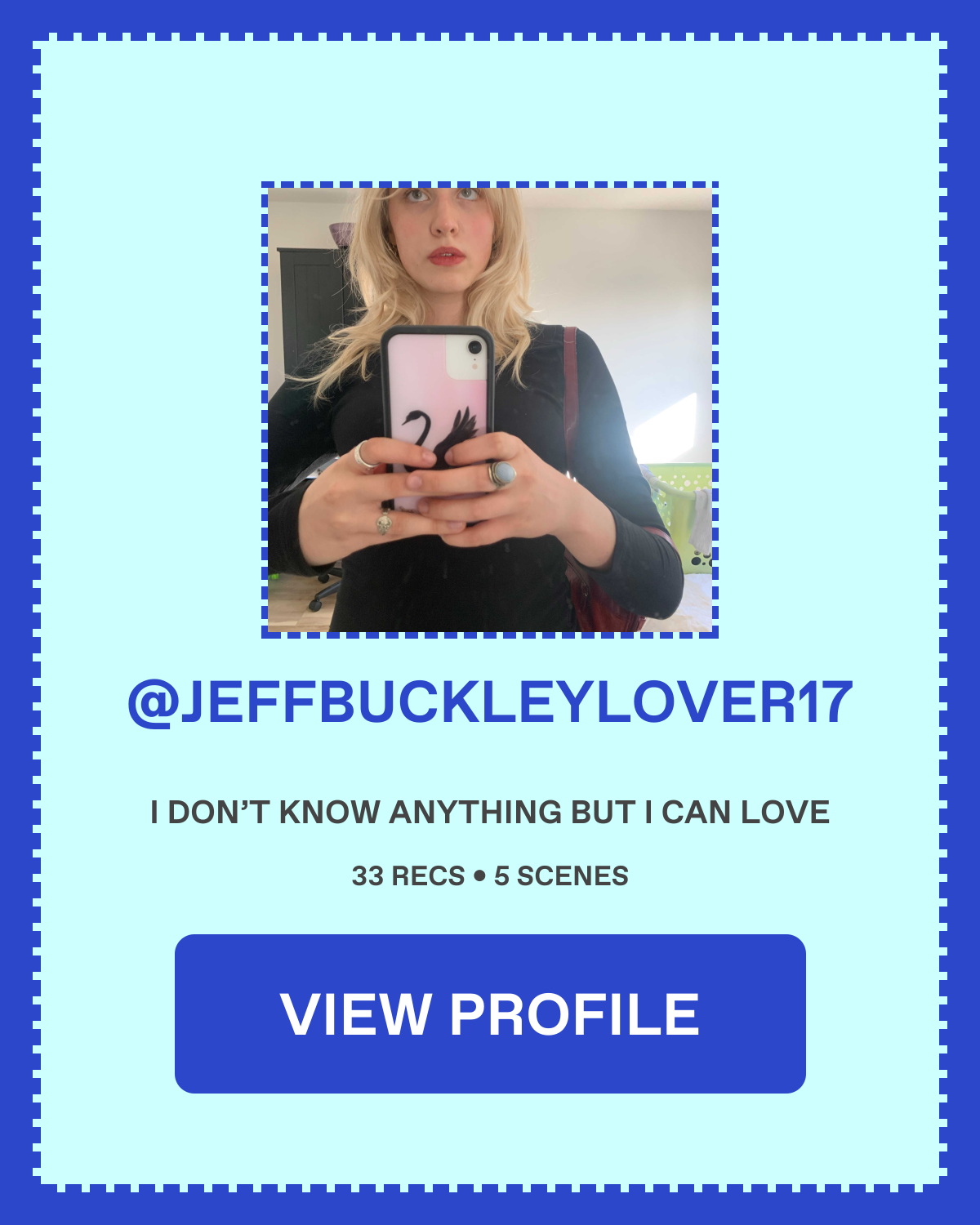
Task: Open the @JEFFBUCKLEYLOVER17 username link
Action: [x=490, y=702]
